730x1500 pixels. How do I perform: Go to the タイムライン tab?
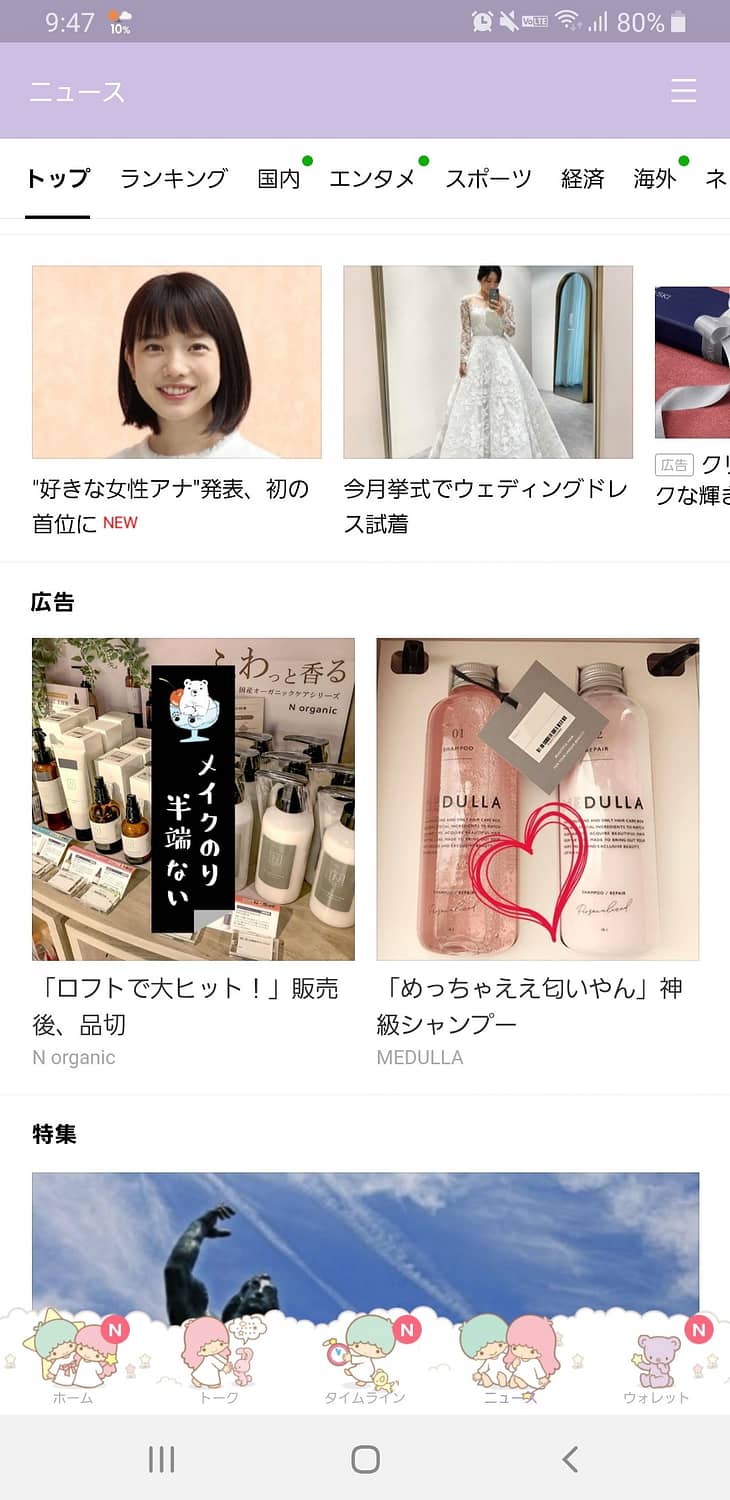pos(365,1360)
